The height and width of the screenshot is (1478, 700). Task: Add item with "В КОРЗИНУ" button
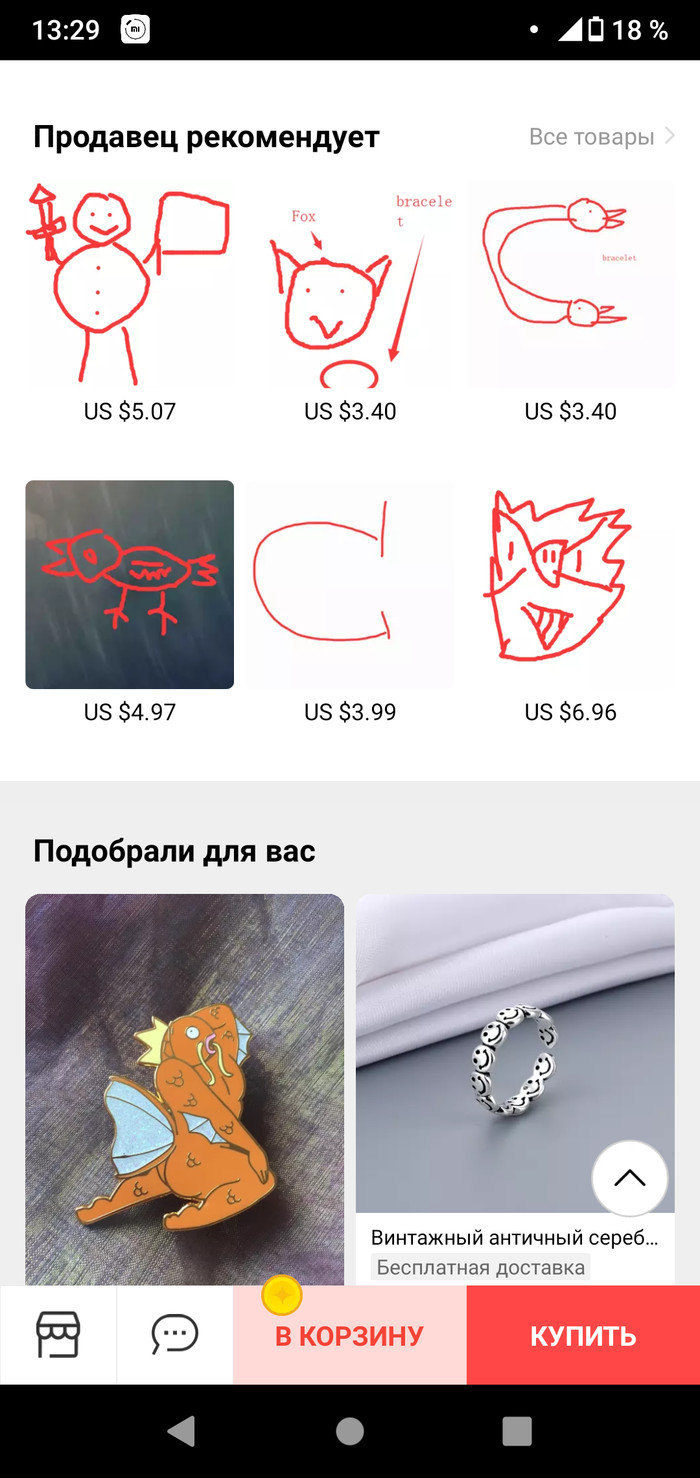pos(350,1336)
